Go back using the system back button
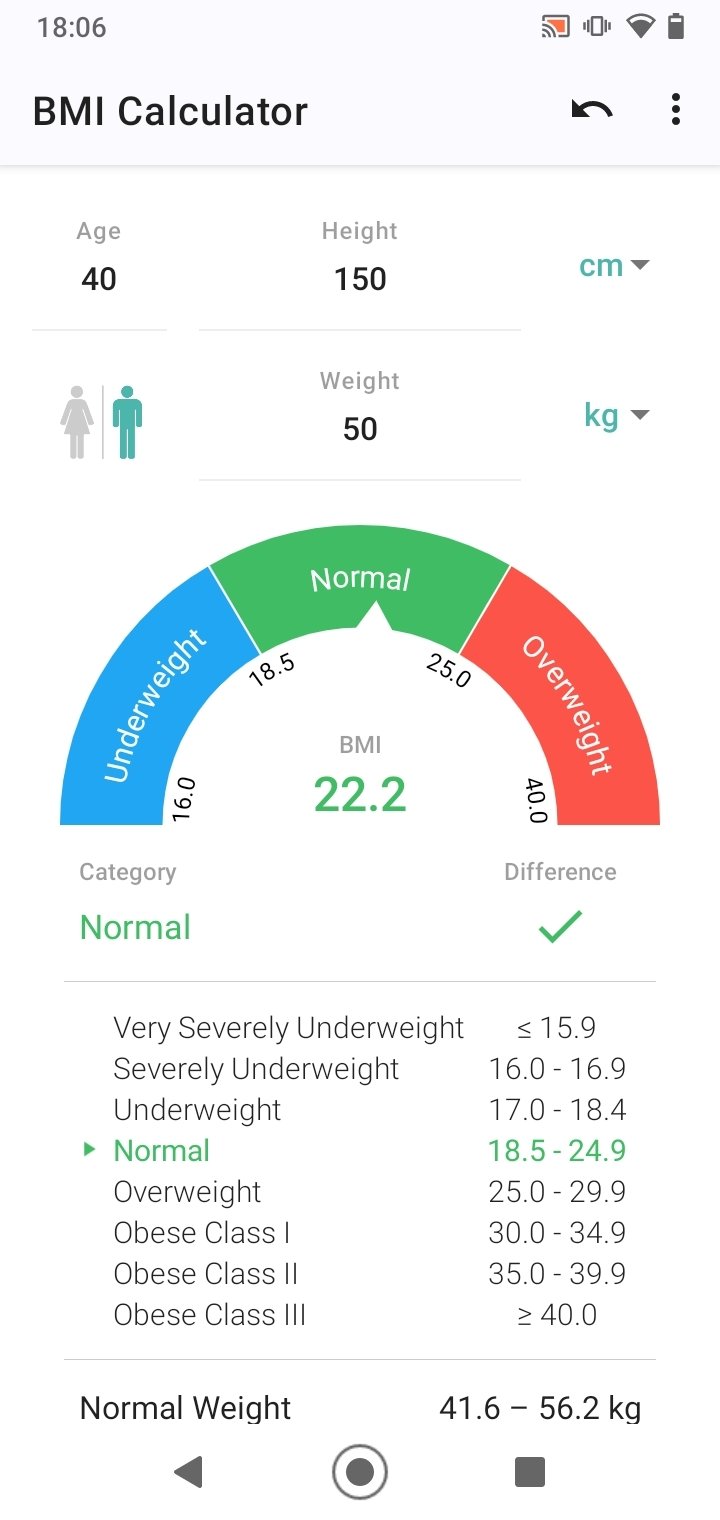 (x=188, y=1472)
